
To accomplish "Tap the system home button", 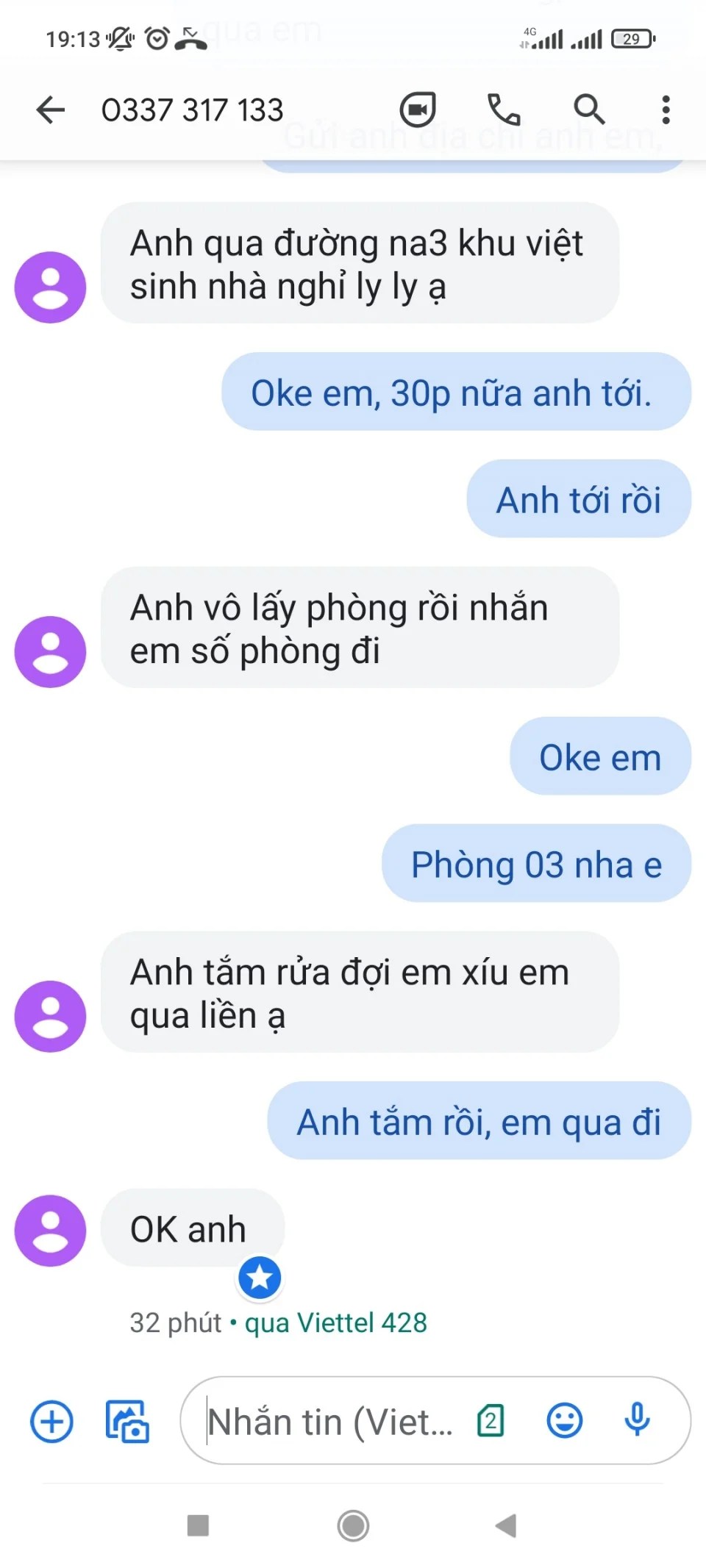I will click(353, 1525).
